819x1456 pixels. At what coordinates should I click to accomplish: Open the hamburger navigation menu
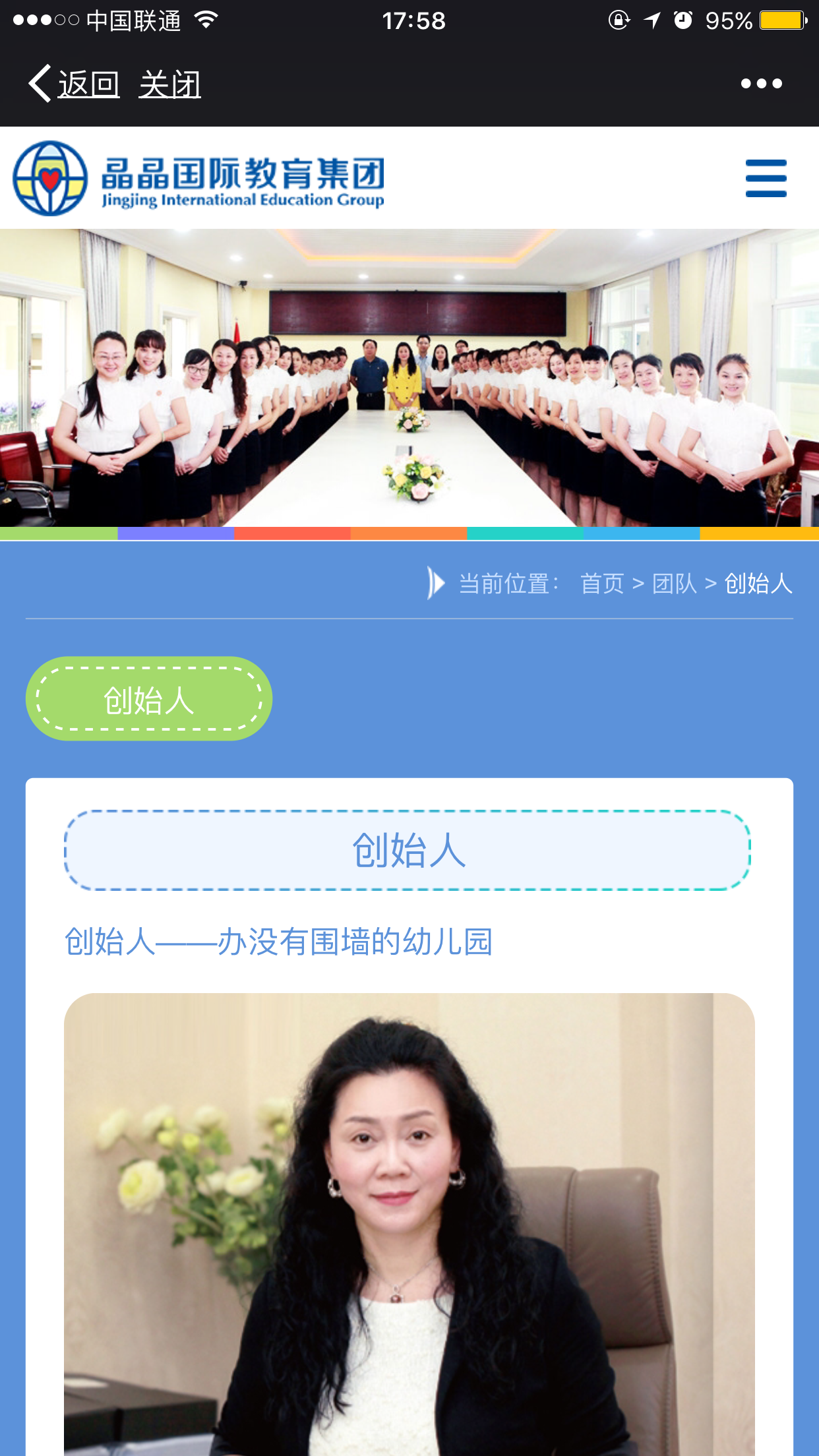tap(766, 178)
